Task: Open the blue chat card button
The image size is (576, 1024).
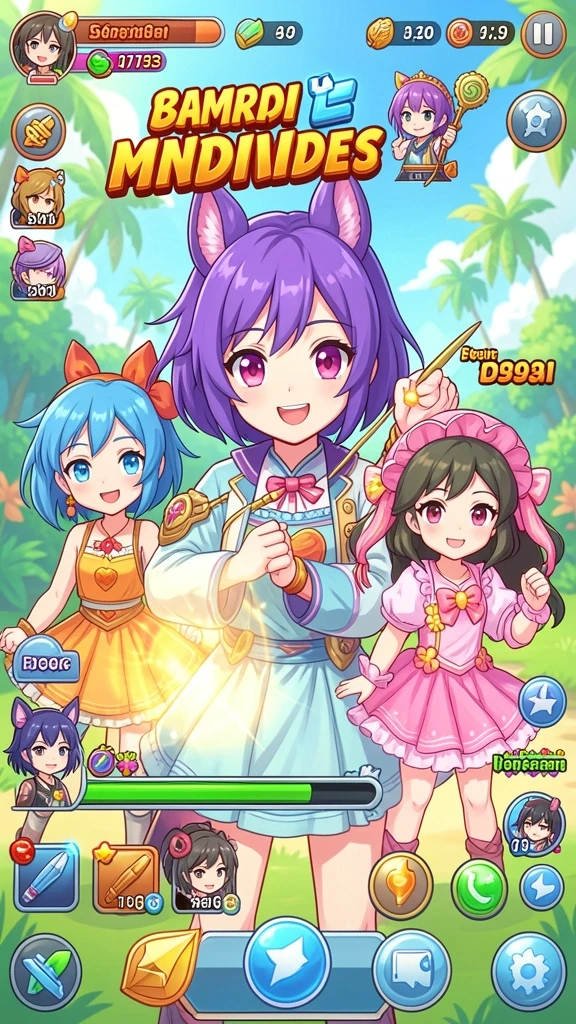Action: tap(411, 970)
